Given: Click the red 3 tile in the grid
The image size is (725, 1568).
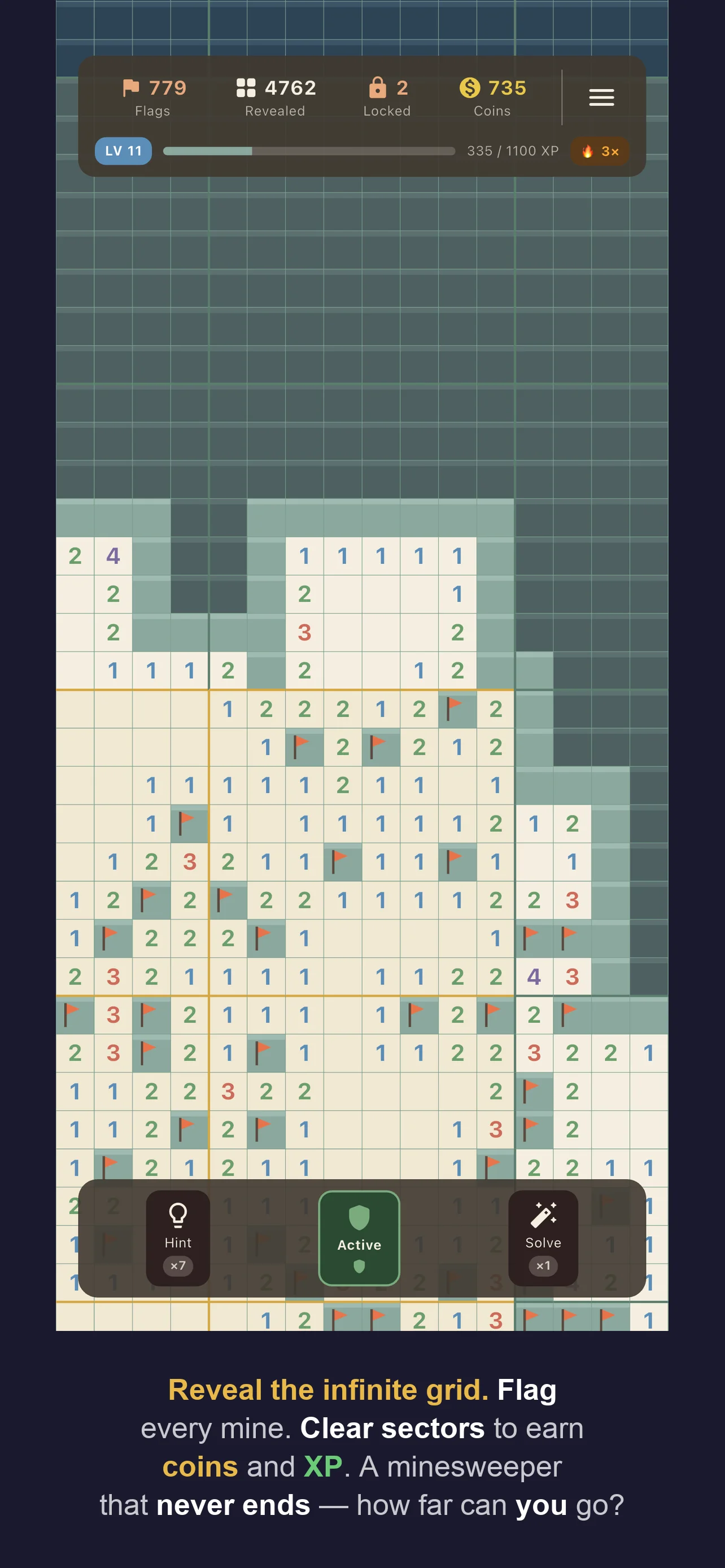Looking at the screenshot, I should pyautogui.click(x=305, y=633).
